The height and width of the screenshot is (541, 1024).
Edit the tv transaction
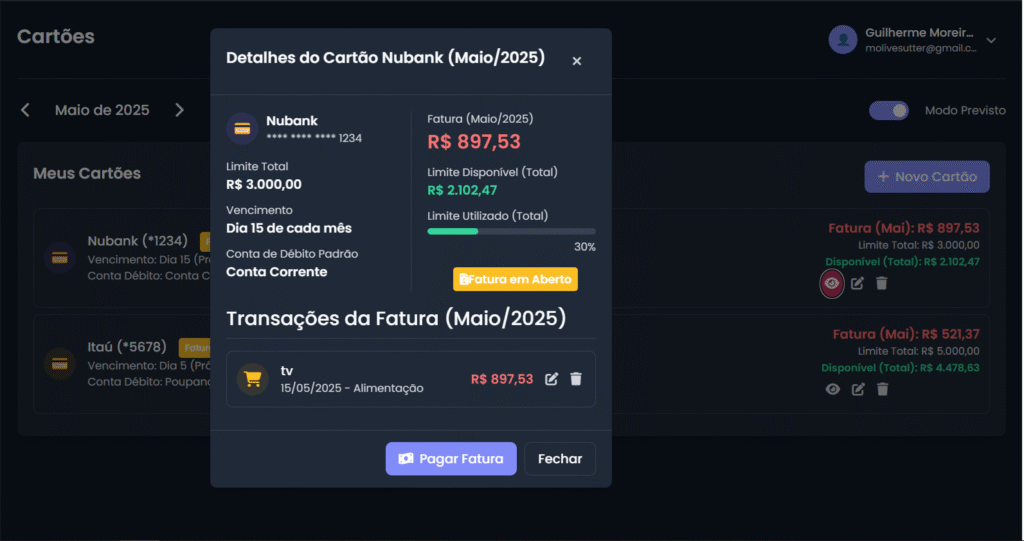coord(552,379)
